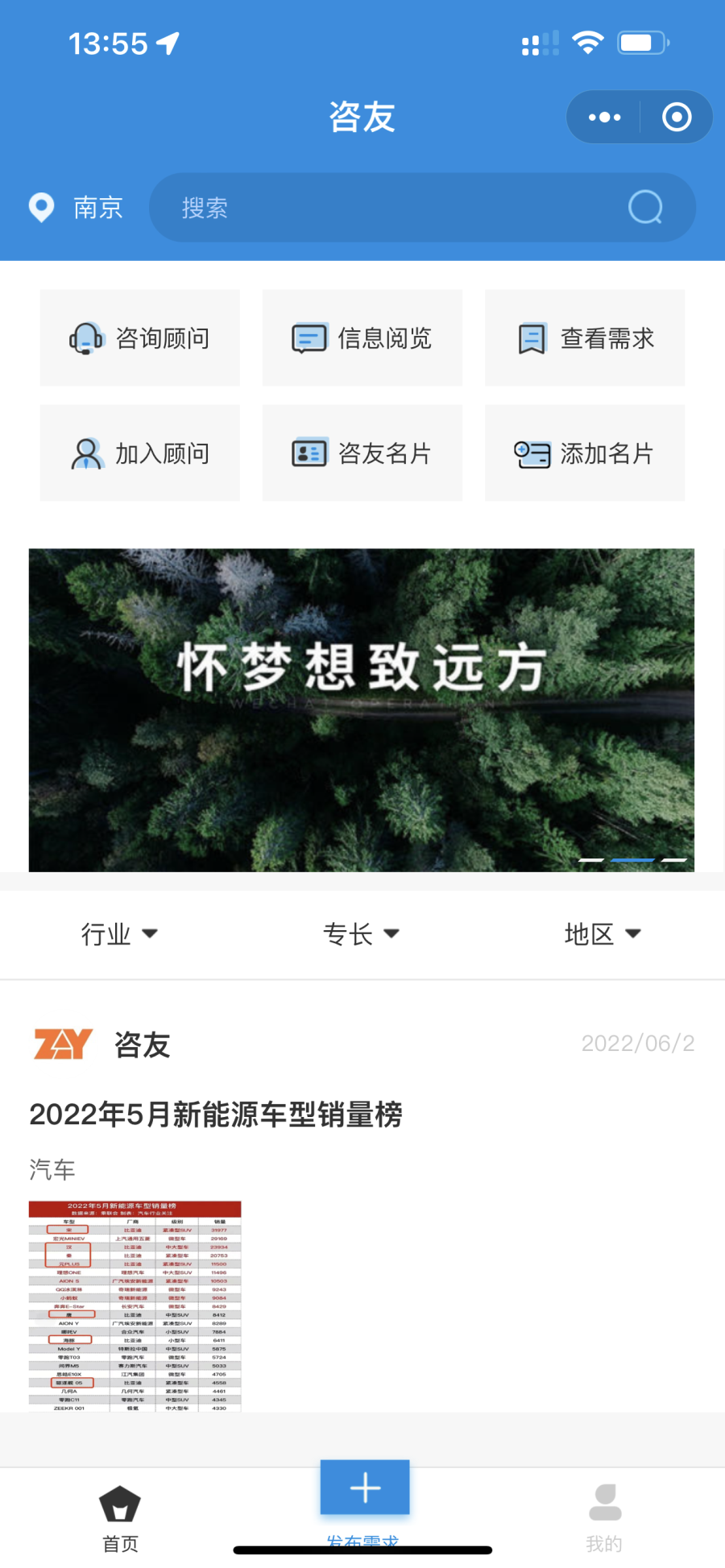
Task: Expand the 地区 filter dropdown
Action: [x=603, y=934]
